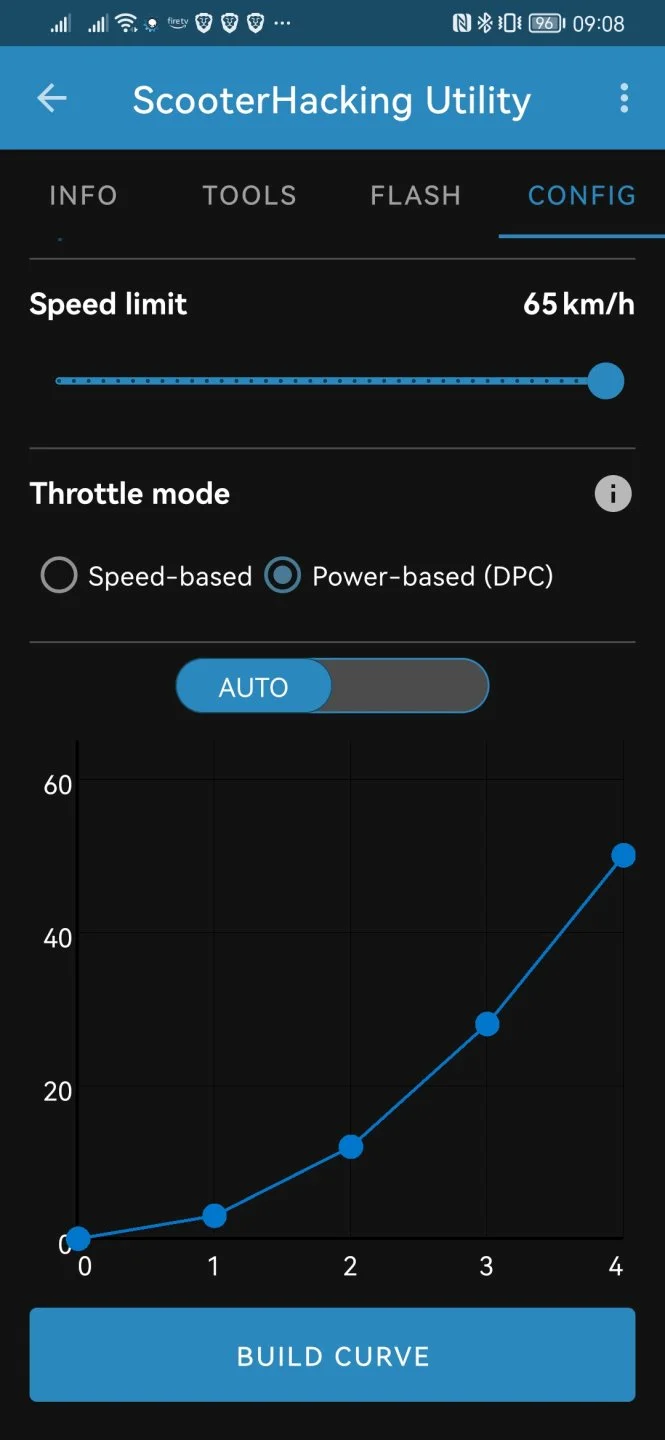
Task: Open the FLASH tab
Action: coord(415,195)
